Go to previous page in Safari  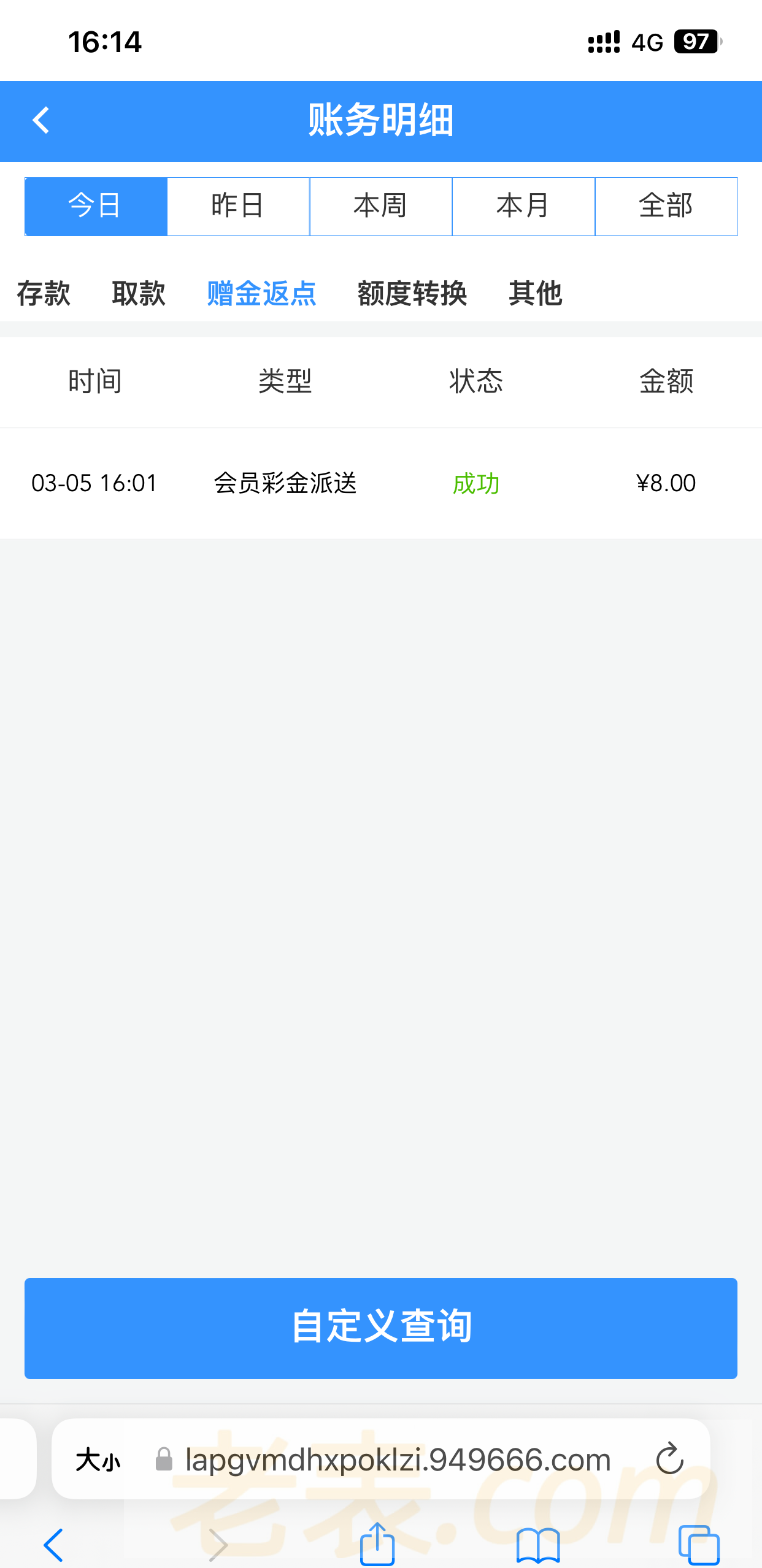[54, 1545]
